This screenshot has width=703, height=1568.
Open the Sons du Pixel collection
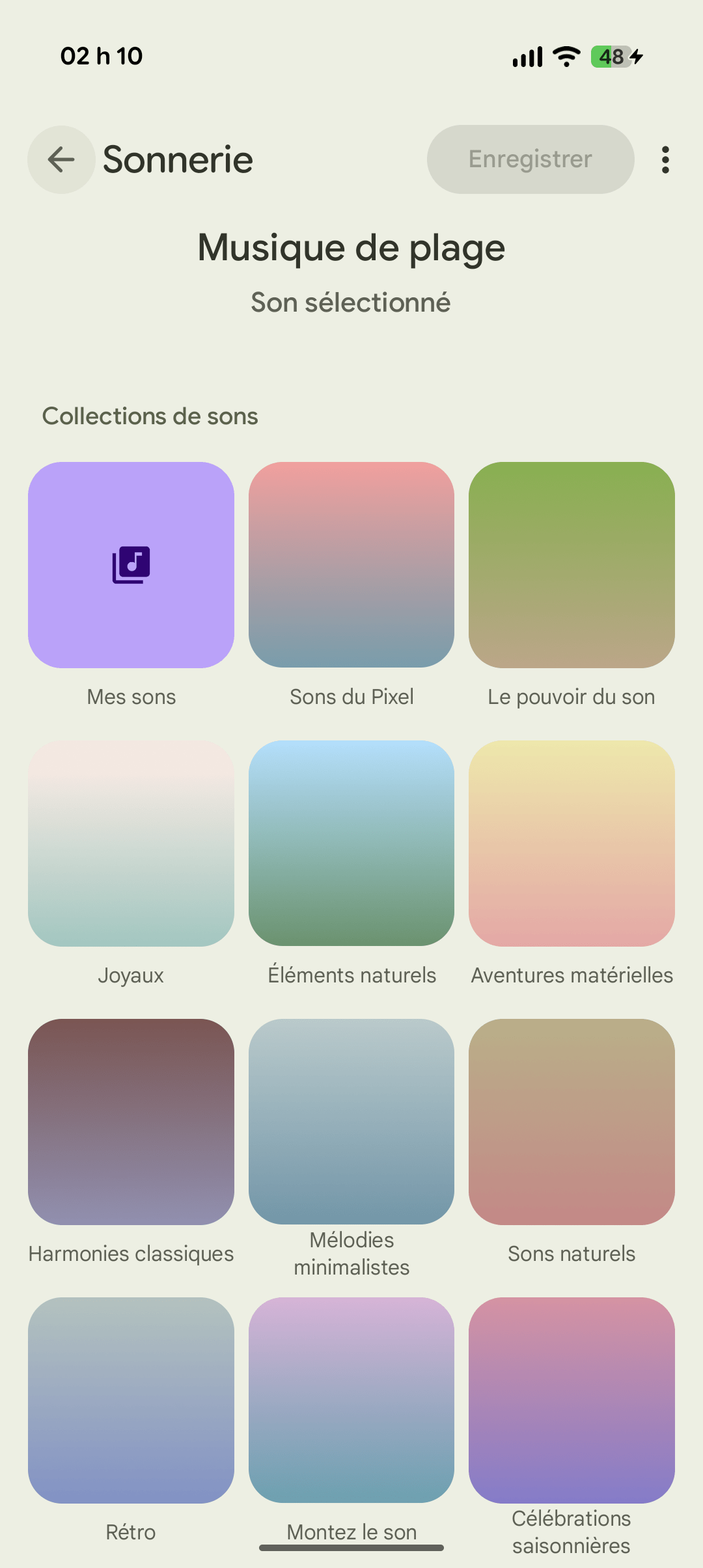click(351, 565)
